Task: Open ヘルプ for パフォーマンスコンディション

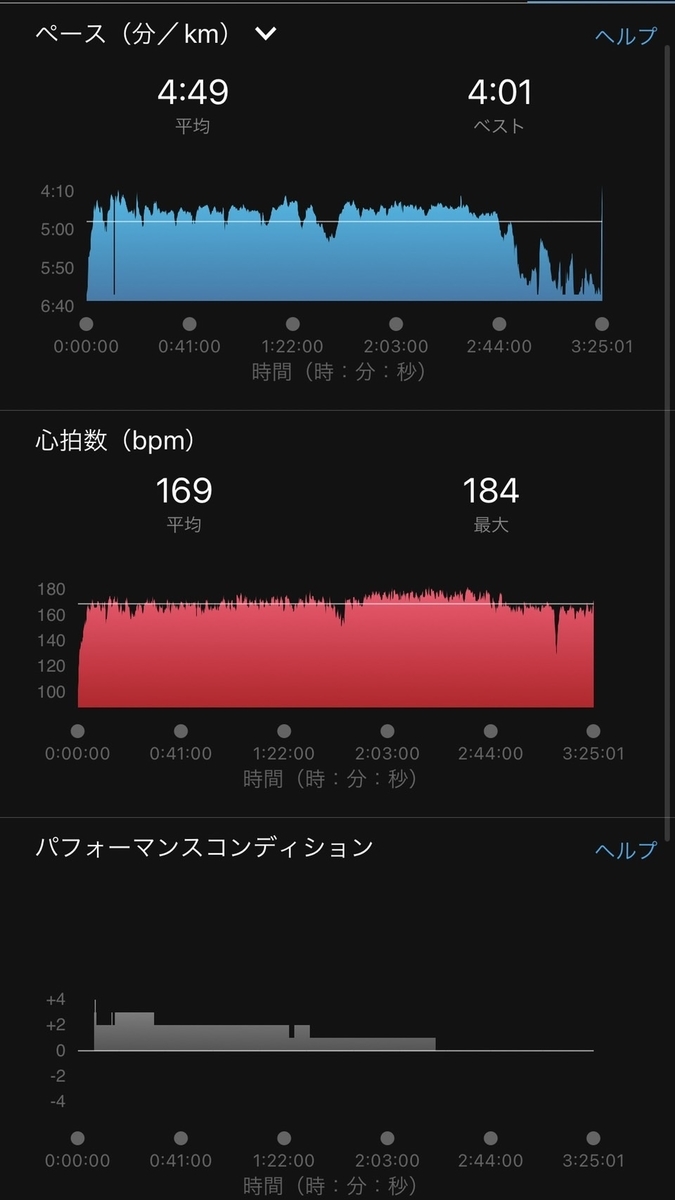Action: 626,849
